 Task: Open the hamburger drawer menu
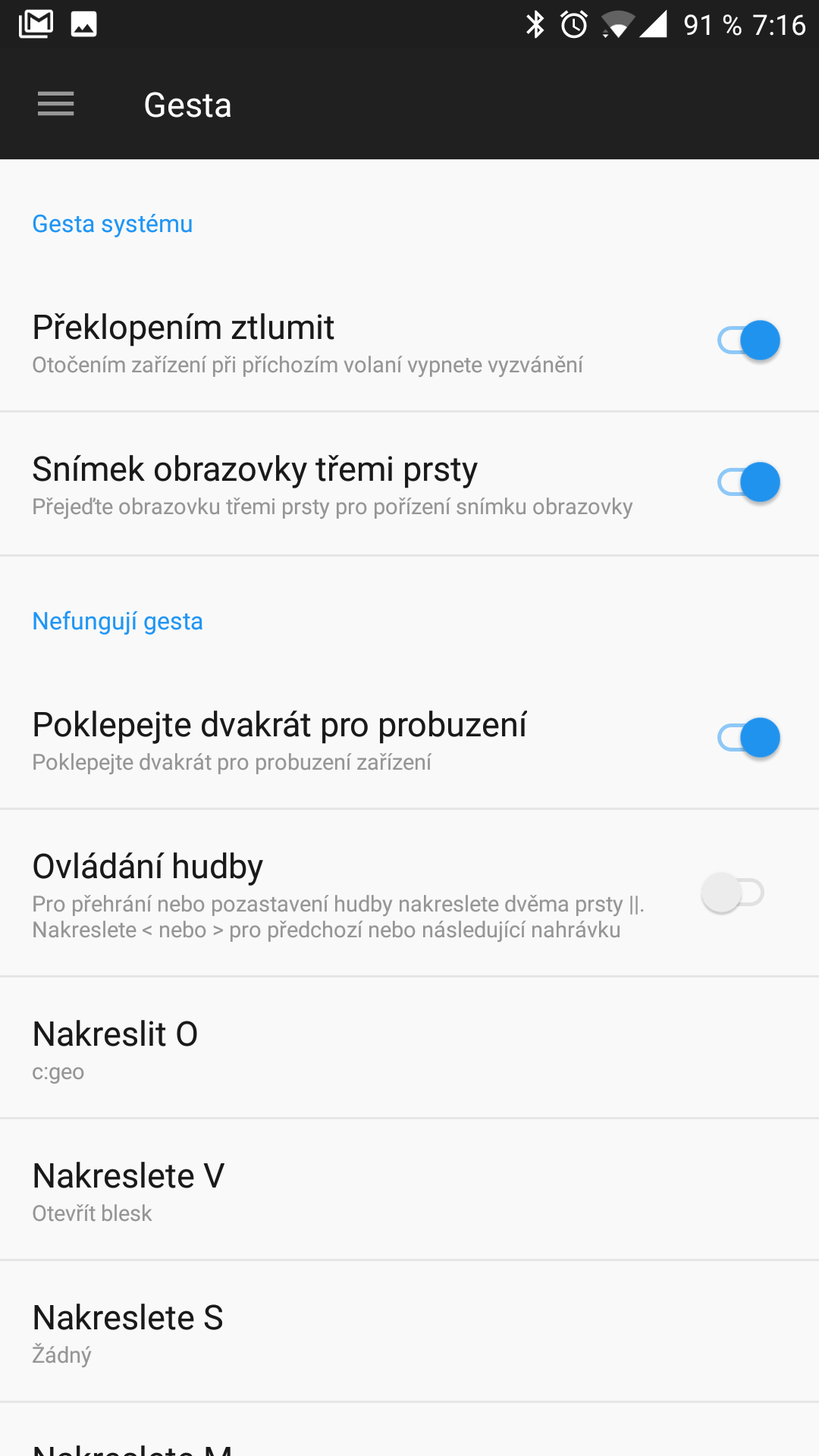click(x=56, y=104)
